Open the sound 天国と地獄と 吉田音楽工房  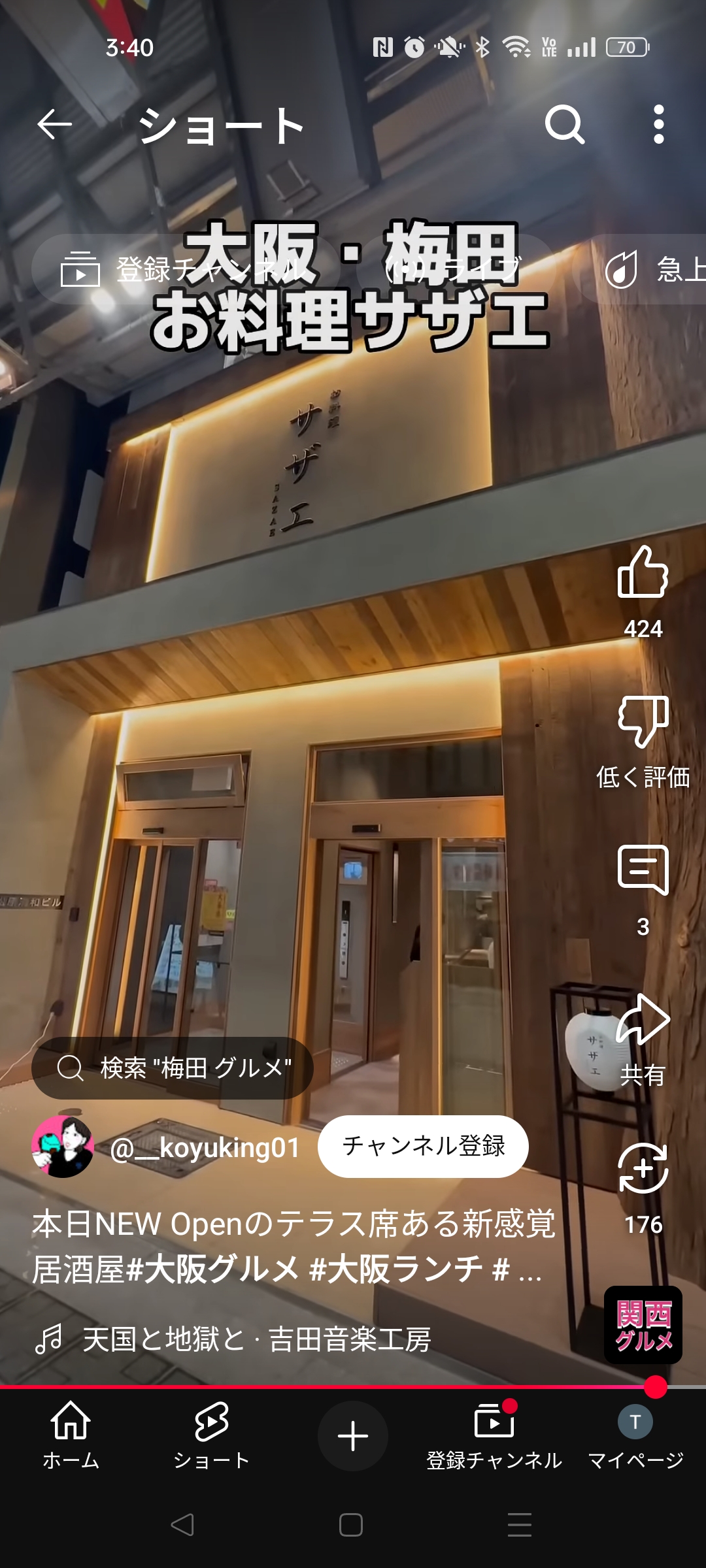(x=255, y=1339)
